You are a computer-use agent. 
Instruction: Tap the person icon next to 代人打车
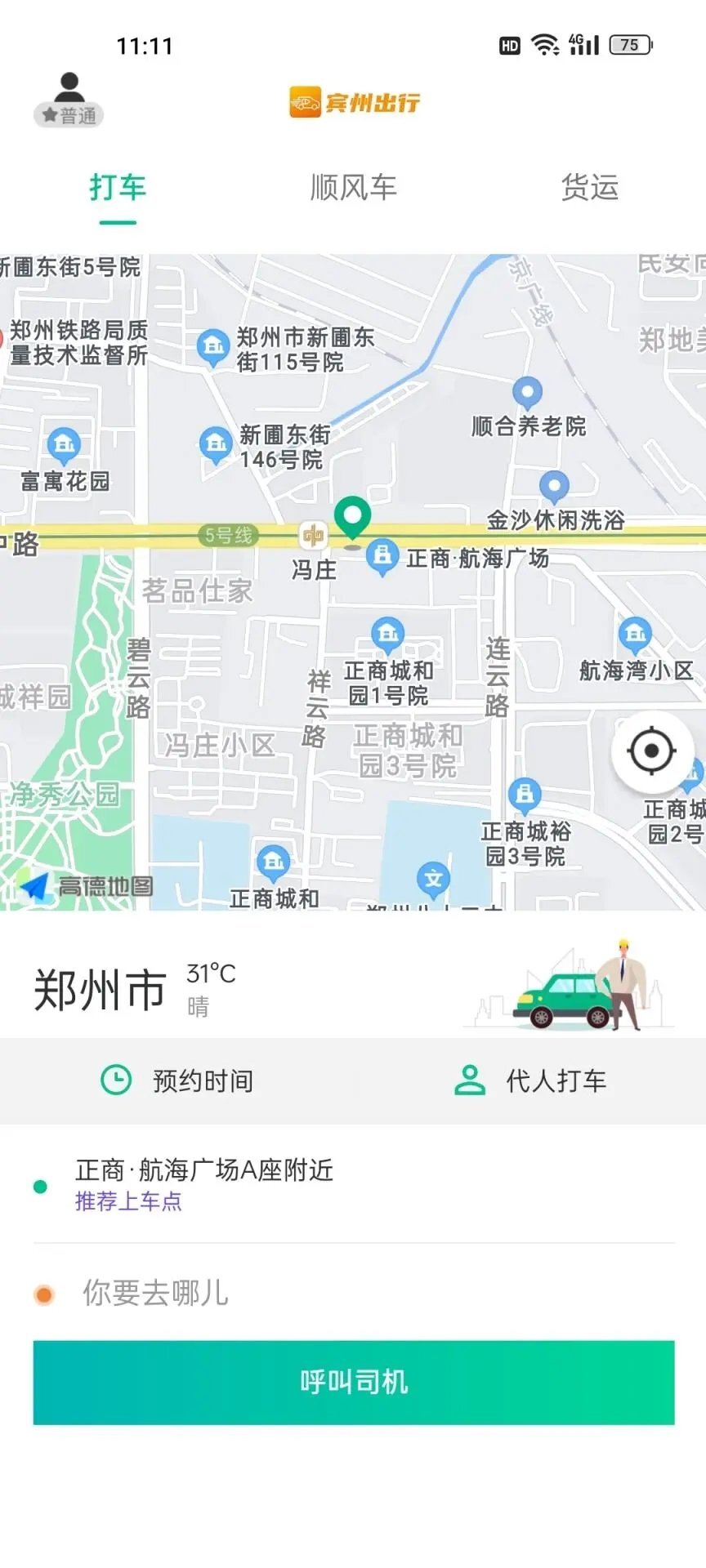[470, 1080]
